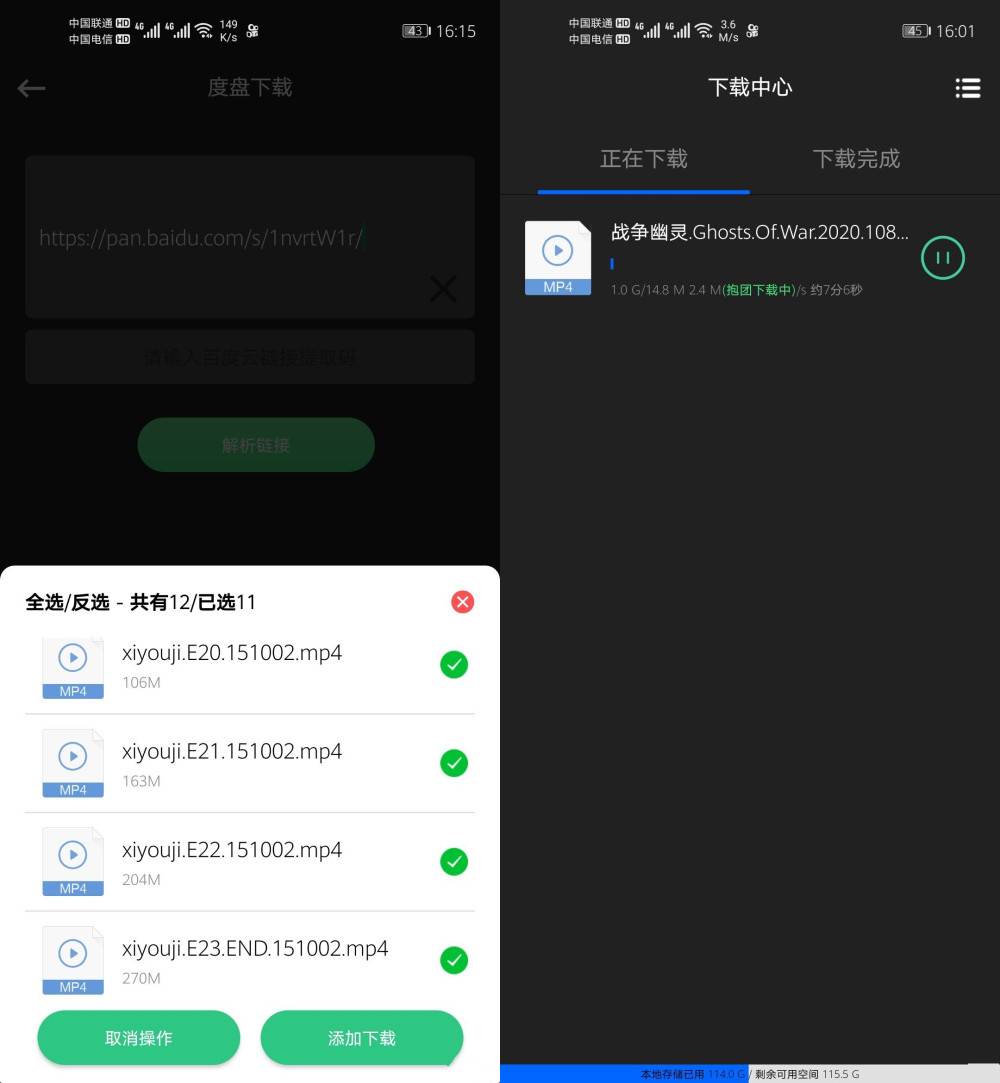Deselect the checkmark for xiyouji.E23.END.151002.mp4
Screen dimensions: 1000x1083
click(454, 960)
